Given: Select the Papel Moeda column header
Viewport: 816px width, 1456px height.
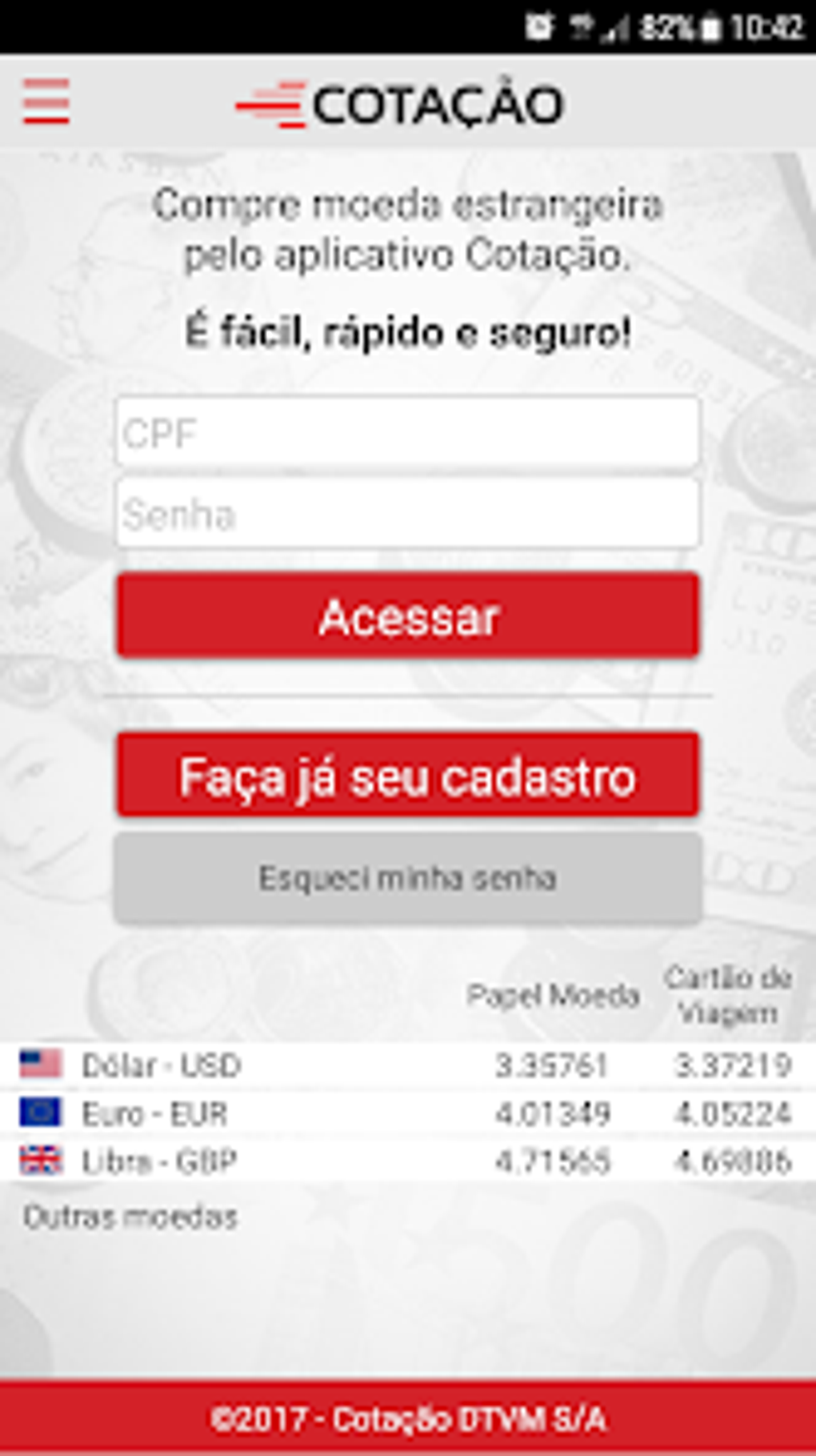Looking at the screenshot, I should [554, 995].
